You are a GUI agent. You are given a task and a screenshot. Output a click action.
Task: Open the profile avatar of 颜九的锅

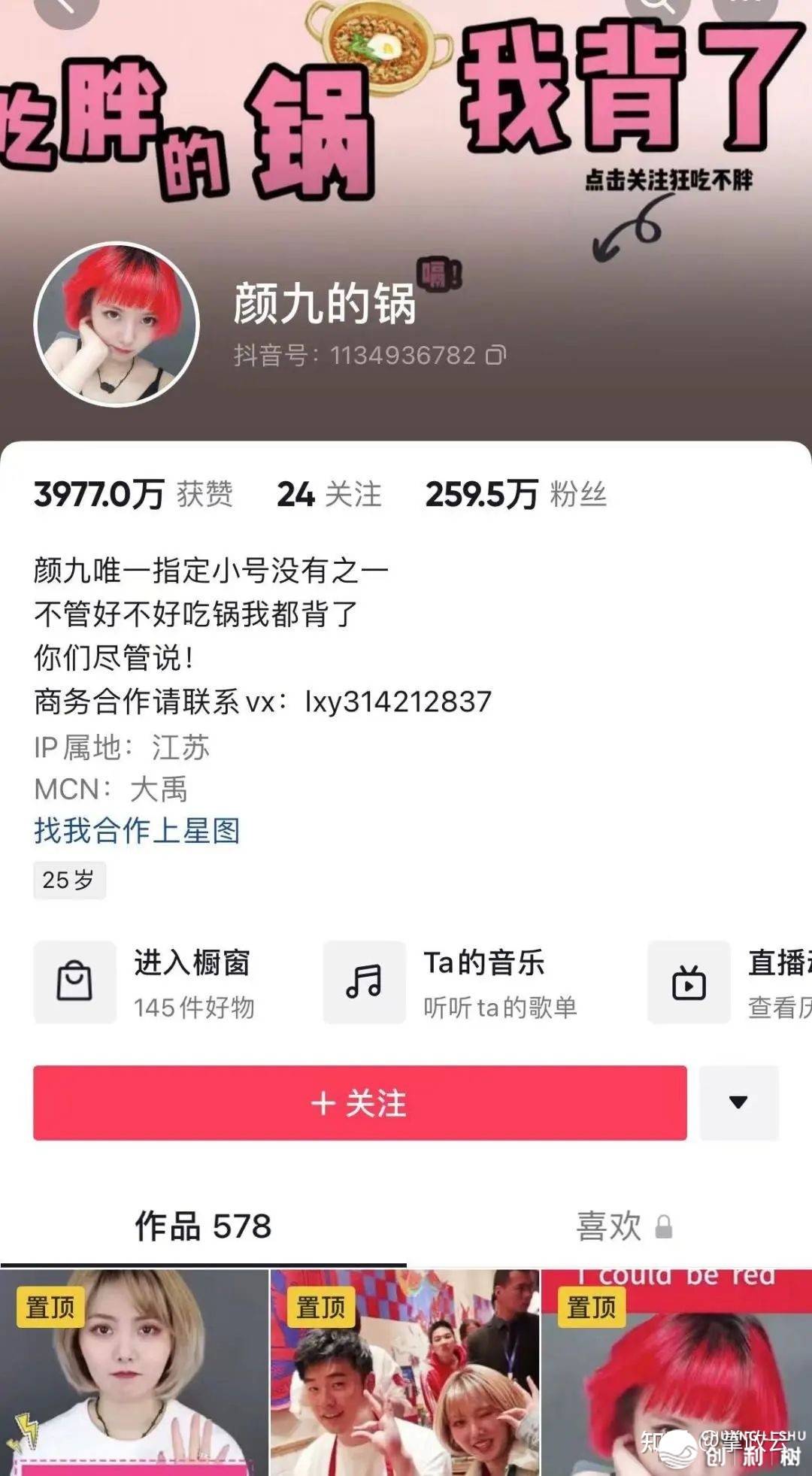pos(117,324)
